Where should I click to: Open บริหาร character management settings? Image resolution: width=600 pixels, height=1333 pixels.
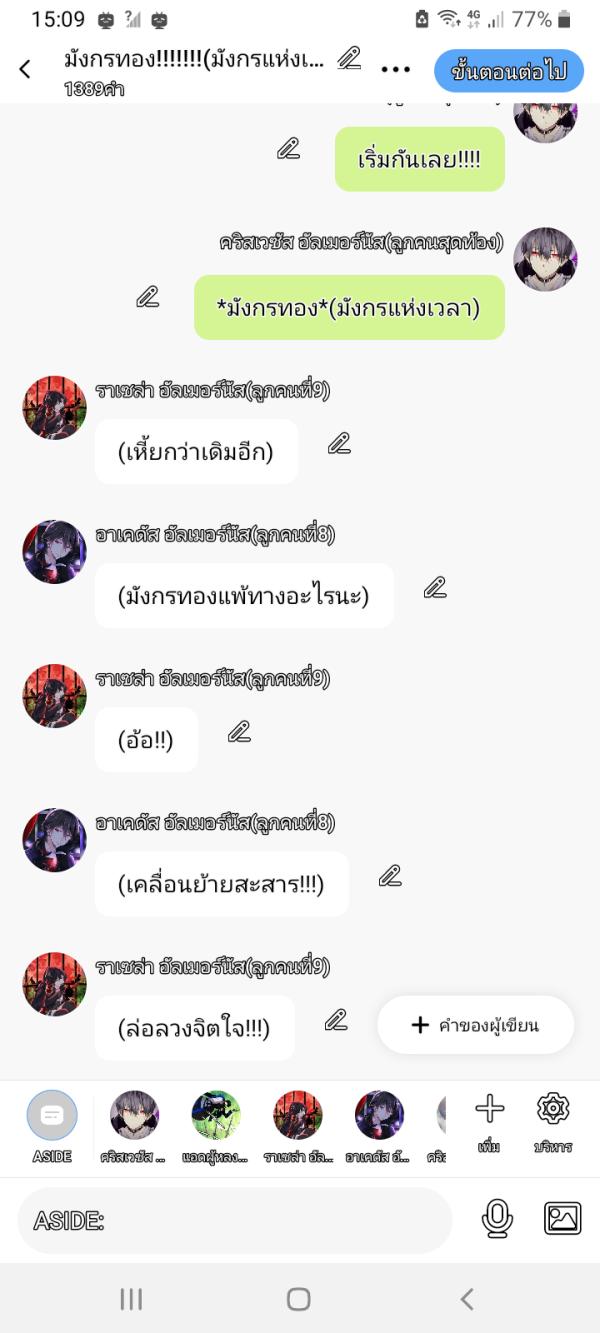[x=553, y=1120]
